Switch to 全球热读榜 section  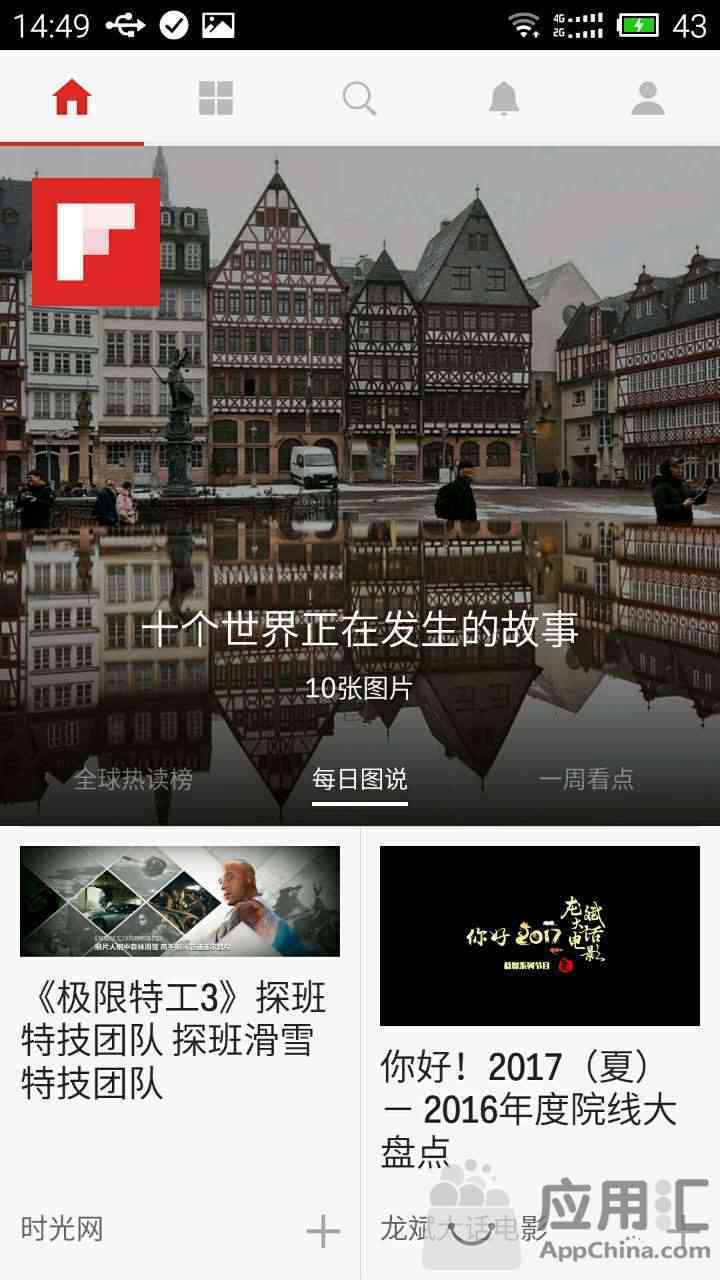click(x=133, y=780)
